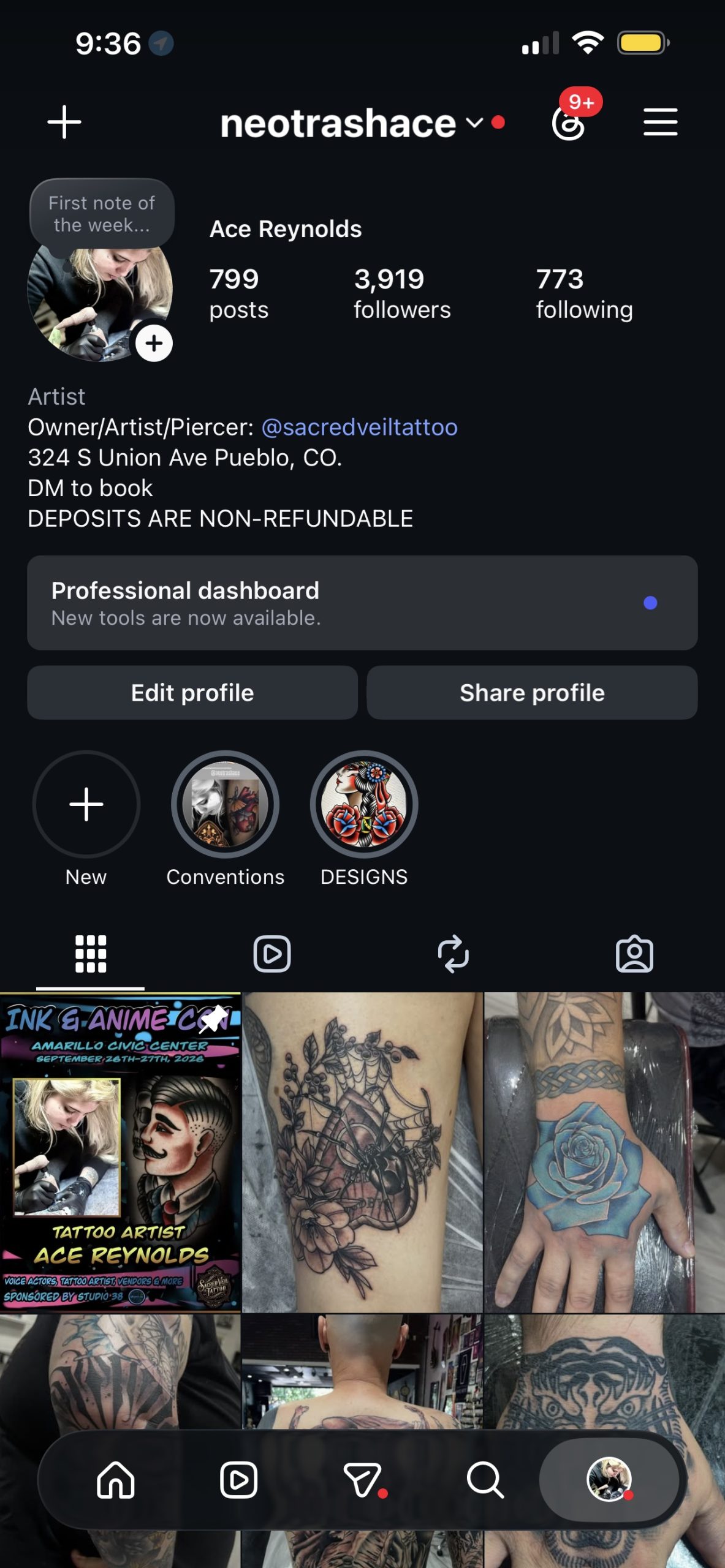The height and width of the screenshot is (1568, 725).
Task: Open the hamburger settings menu
Action: pos(660,122)
